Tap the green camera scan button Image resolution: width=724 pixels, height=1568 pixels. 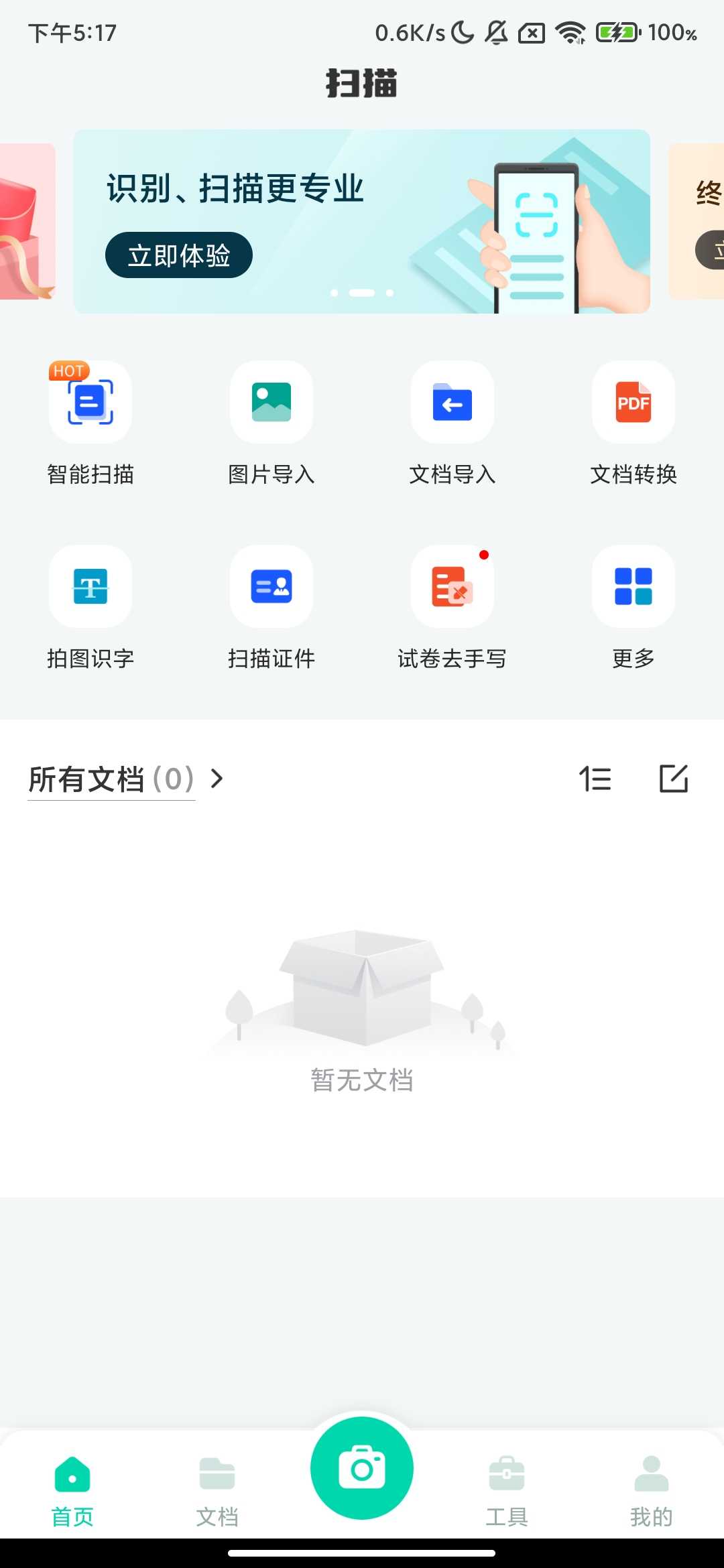click(362, 1469)
